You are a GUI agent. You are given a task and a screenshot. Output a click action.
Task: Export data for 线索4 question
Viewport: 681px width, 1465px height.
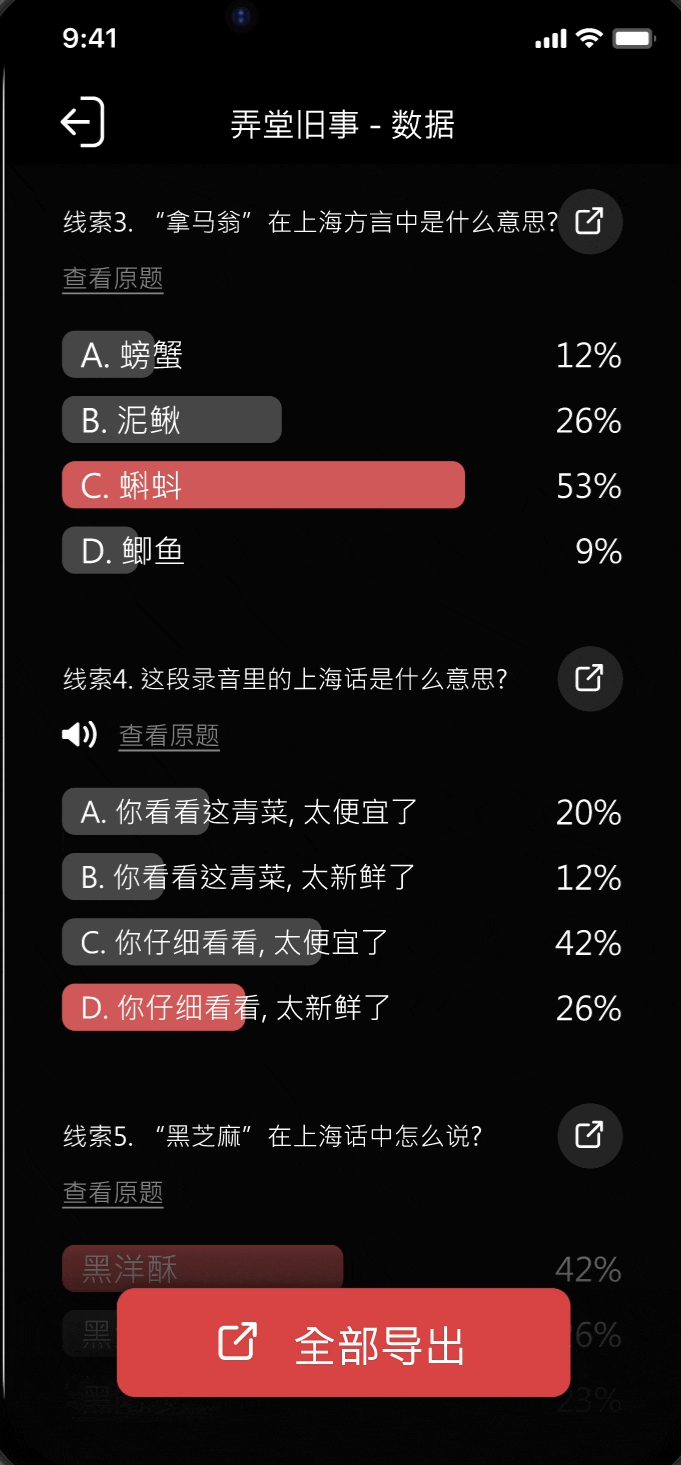click(590, 679)
